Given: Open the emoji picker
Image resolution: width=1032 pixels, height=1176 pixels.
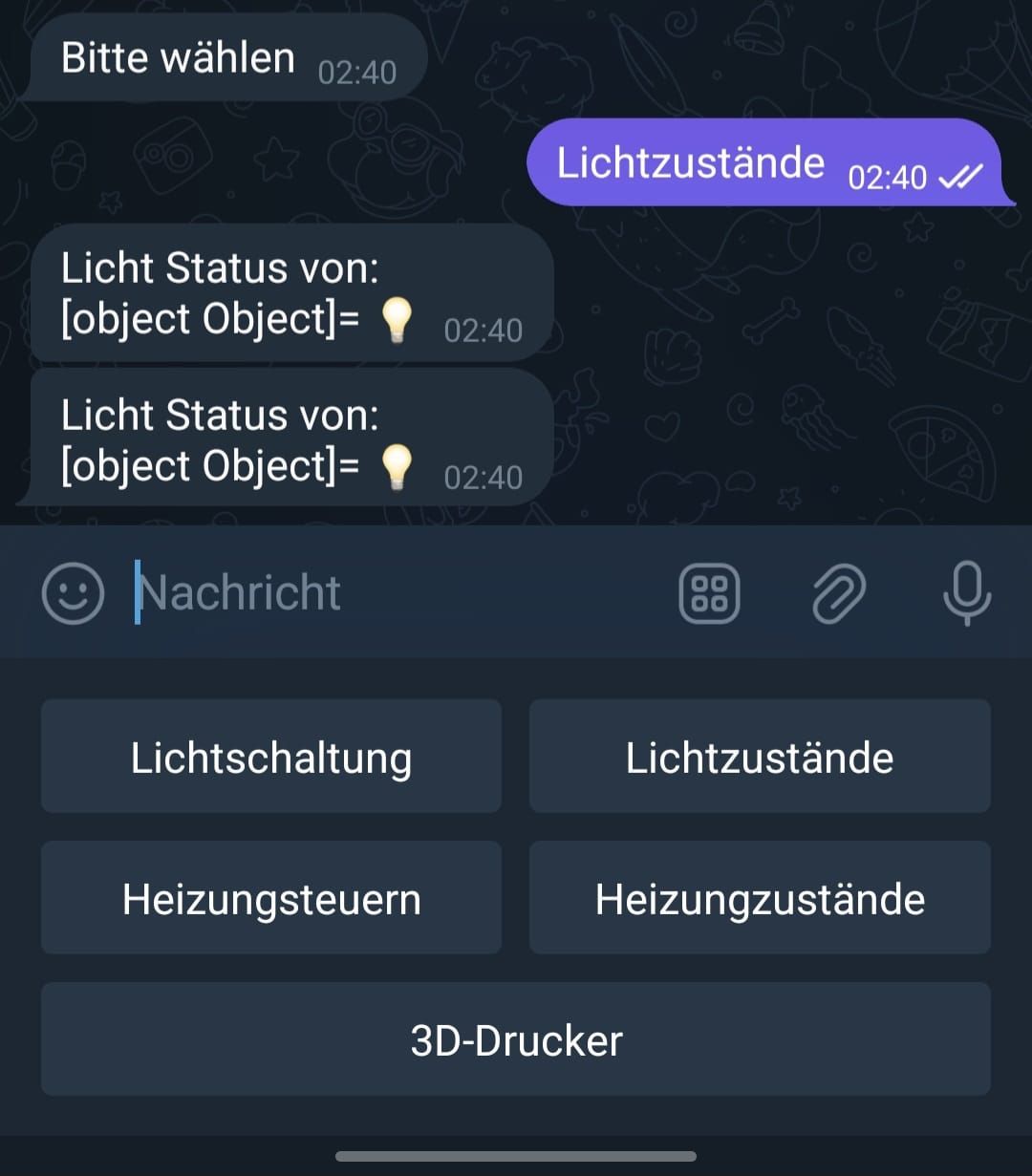Looking at the screenshot, I should (x=73, y=593).
